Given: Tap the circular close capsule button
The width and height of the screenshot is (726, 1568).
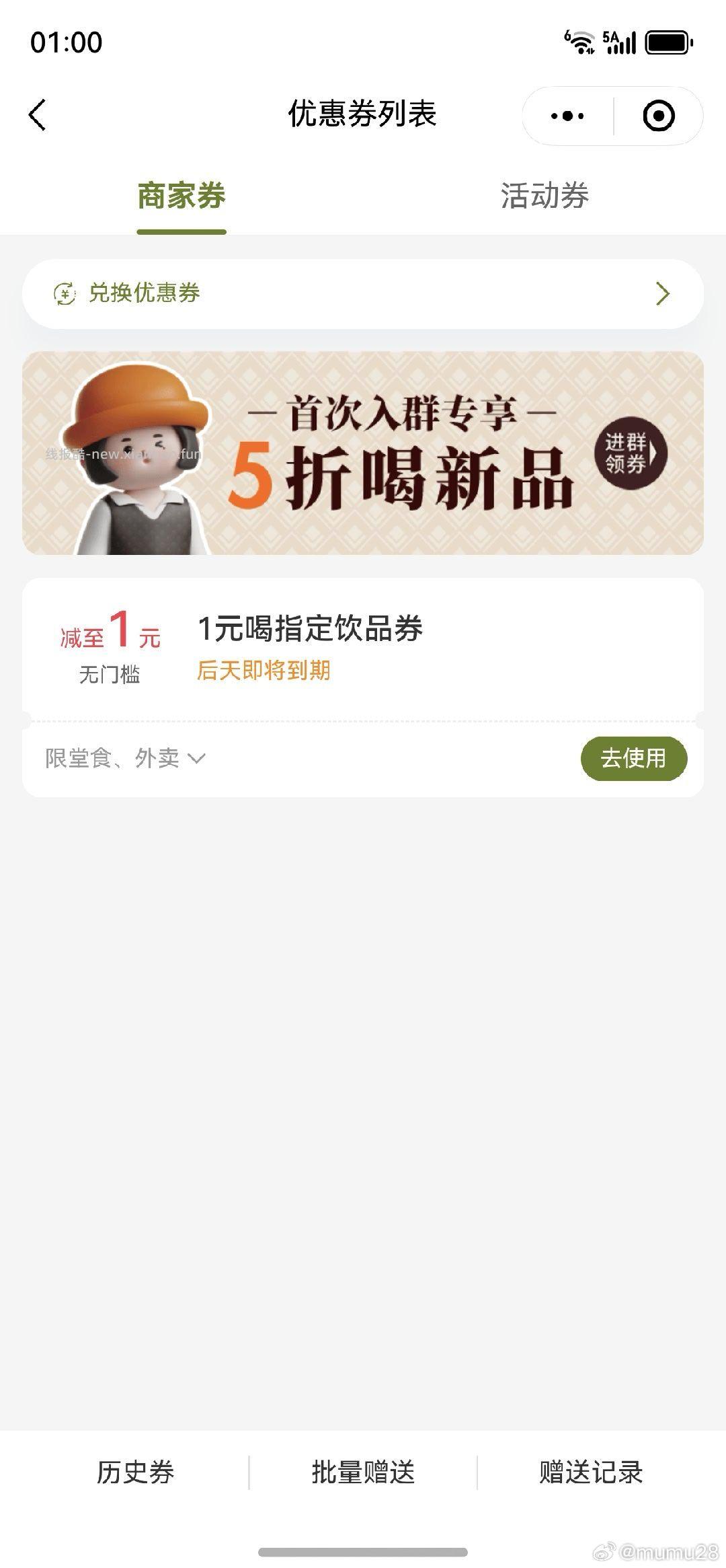Looking at the screenshot, I should click(657, 115).
